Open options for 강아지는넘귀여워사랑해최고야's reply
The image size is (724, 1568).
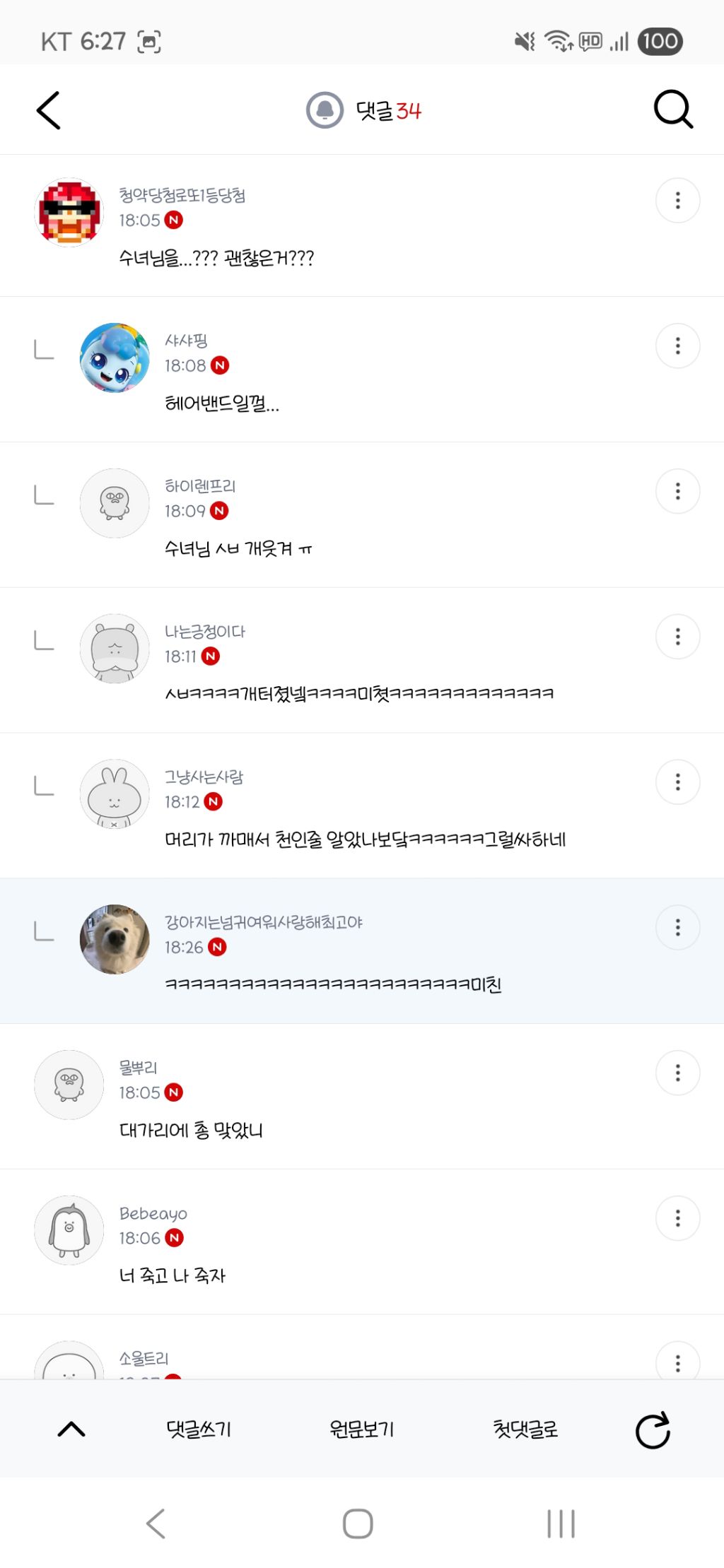point(677,927)
